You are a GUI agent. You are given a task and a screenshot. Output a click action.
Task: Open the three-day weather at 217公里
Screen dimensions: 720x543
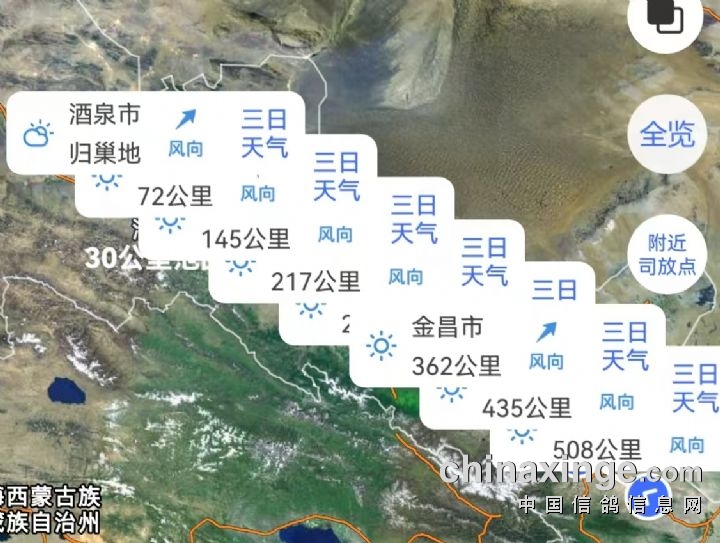(484, 260)
